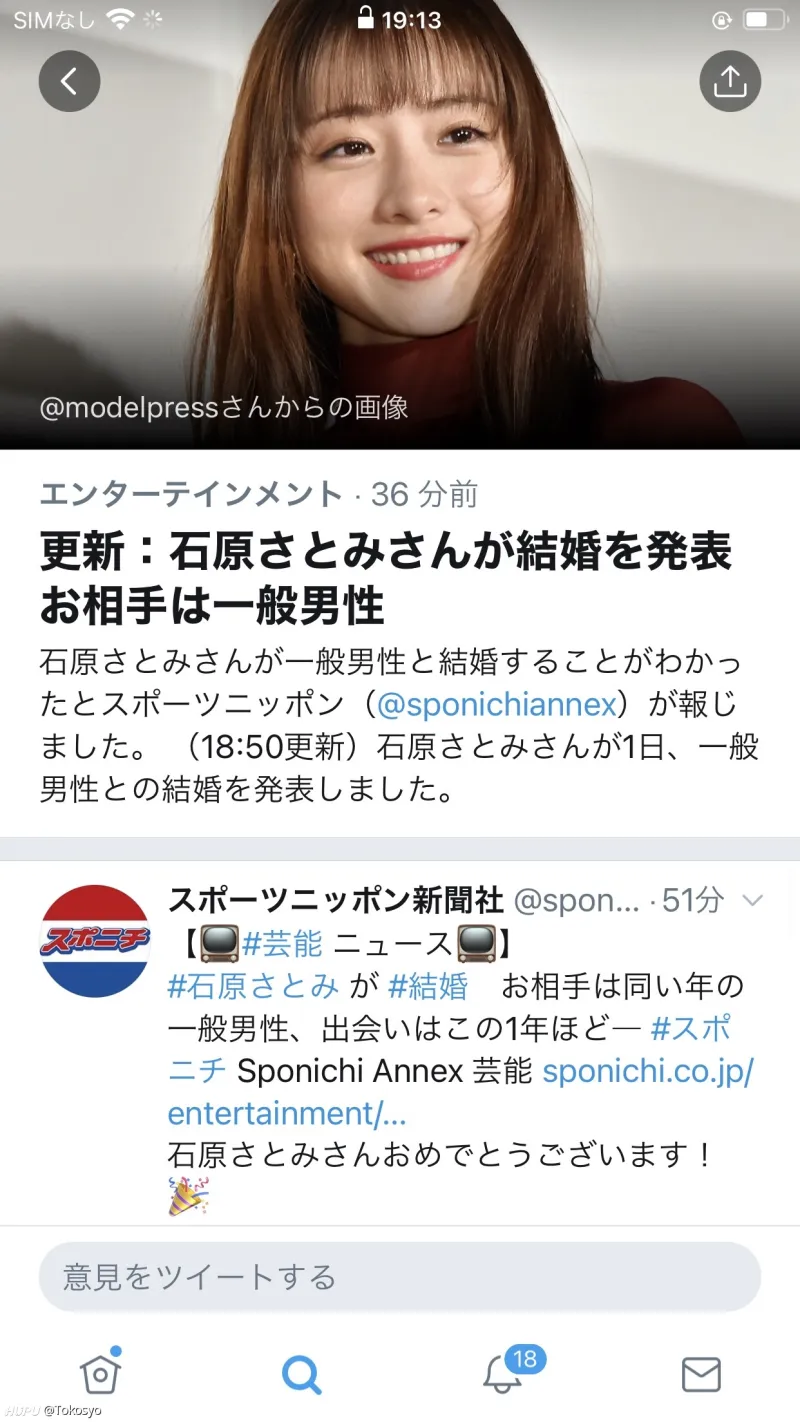The width and height of the screenshot is (800, 1422).
Task: Share this moment via the share icon
Action: coord(730,81)
